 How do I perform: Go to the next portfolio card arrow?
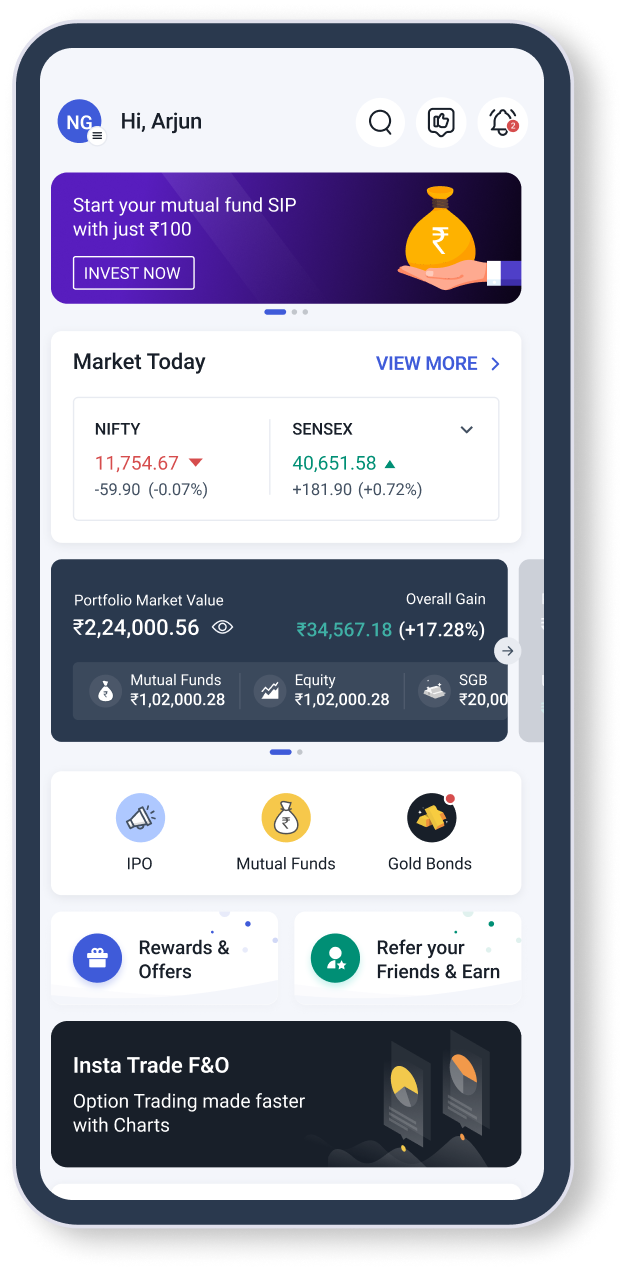point(507,651)
